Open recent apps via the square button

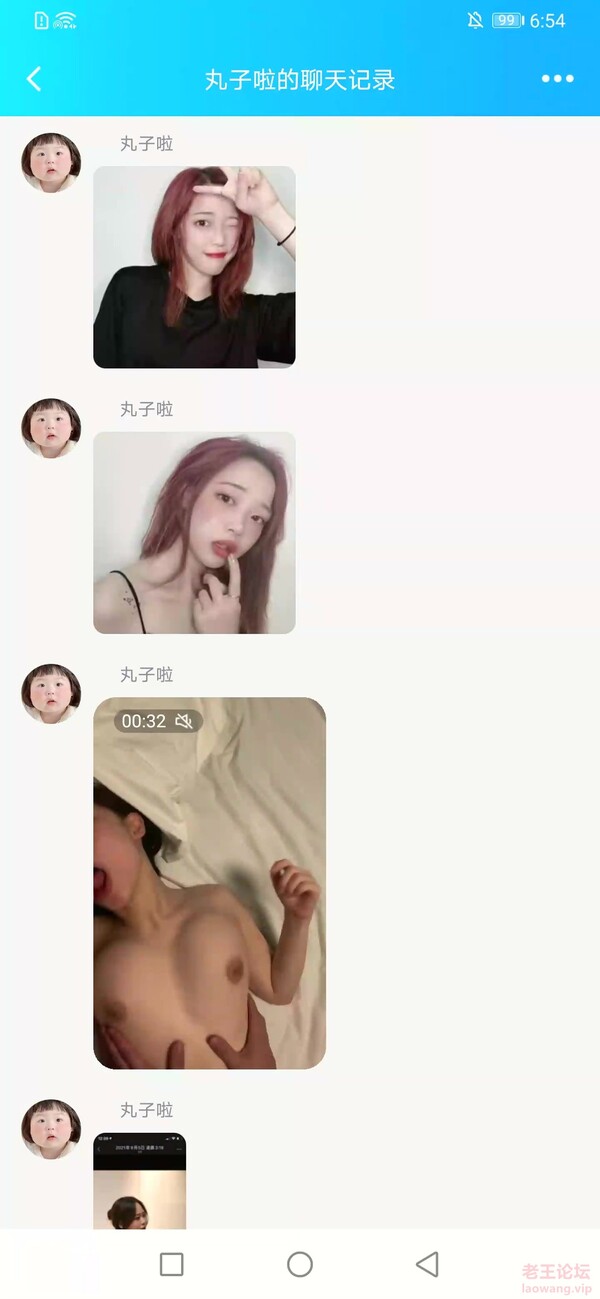pyautogui.click(x=172, y=1264)
